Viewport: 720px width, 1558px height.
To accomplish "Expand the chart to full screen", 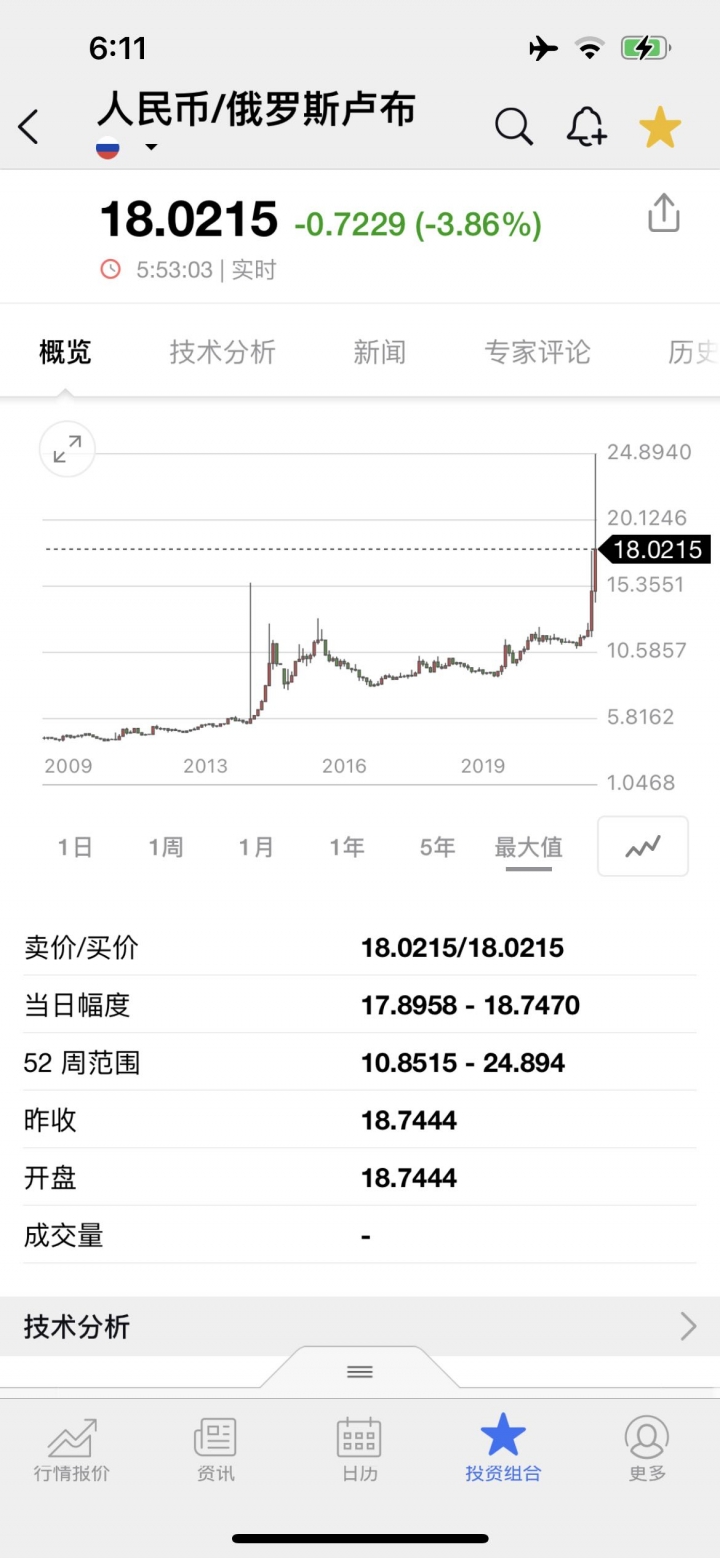I will click(x=67, y=449).
